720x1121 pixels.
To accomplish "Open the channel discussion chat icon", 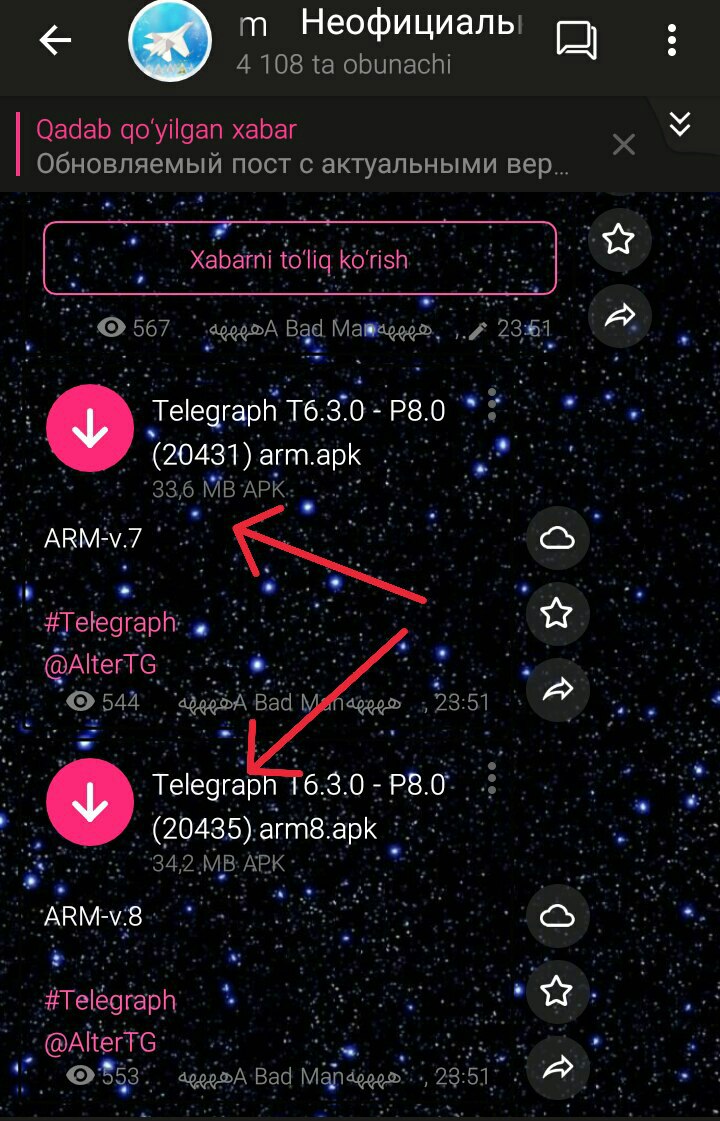I will point(576,41).
